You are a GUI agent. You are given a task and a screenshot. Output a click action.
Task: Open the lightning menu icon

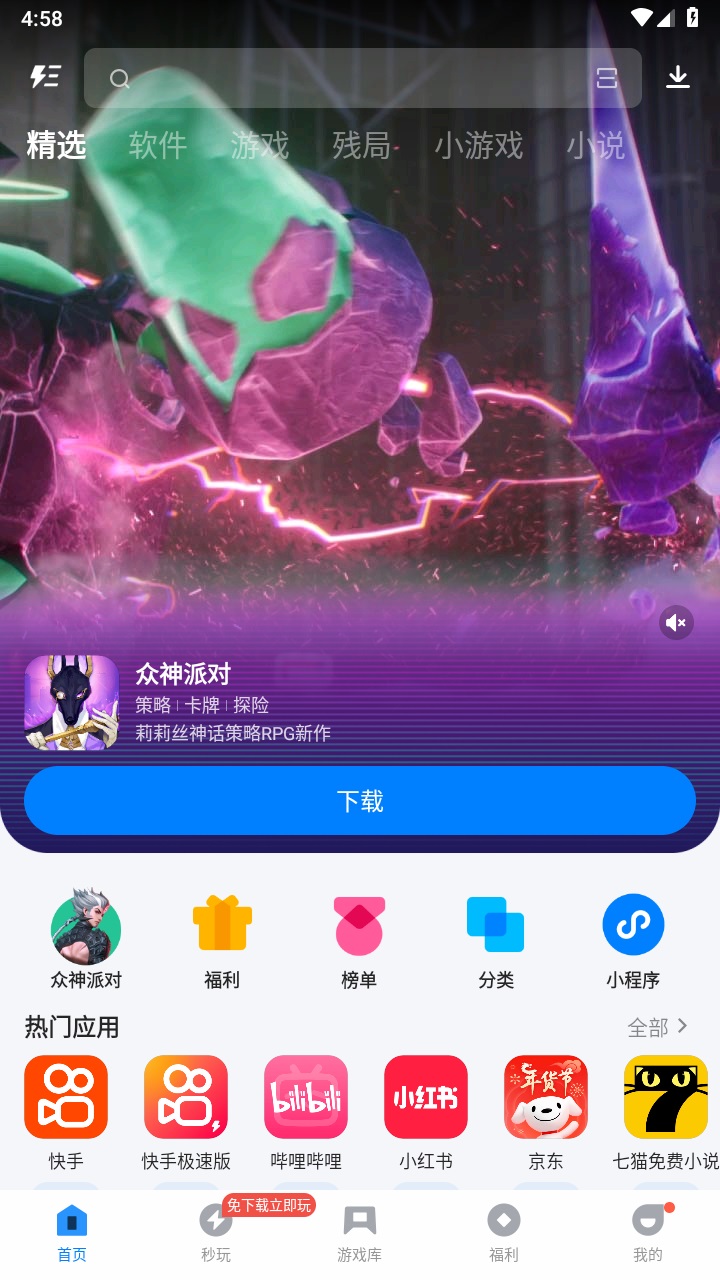[45, 77]
